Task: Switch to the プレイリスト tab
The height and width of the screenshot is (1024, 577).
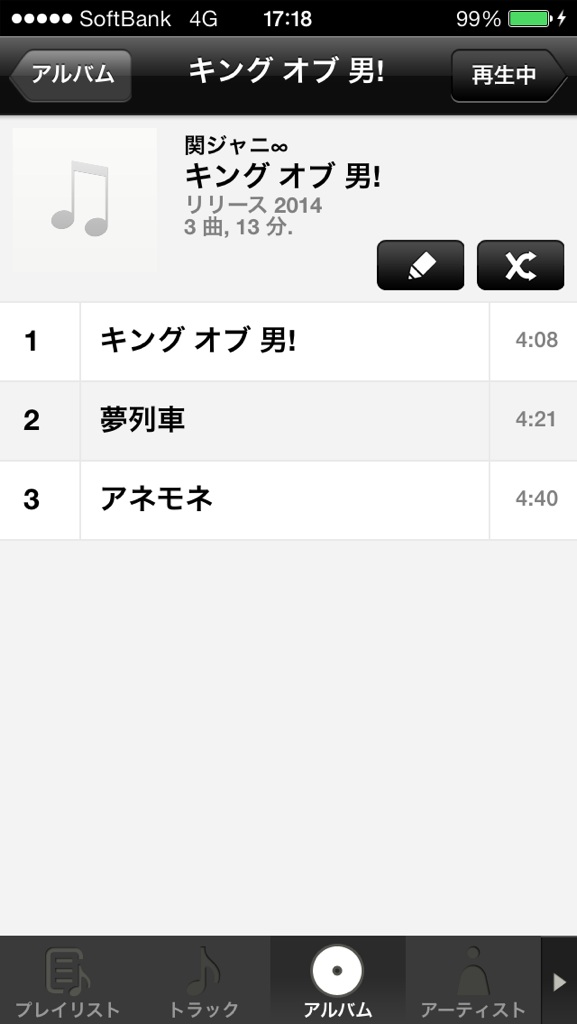Action: (x=68, y=980)
